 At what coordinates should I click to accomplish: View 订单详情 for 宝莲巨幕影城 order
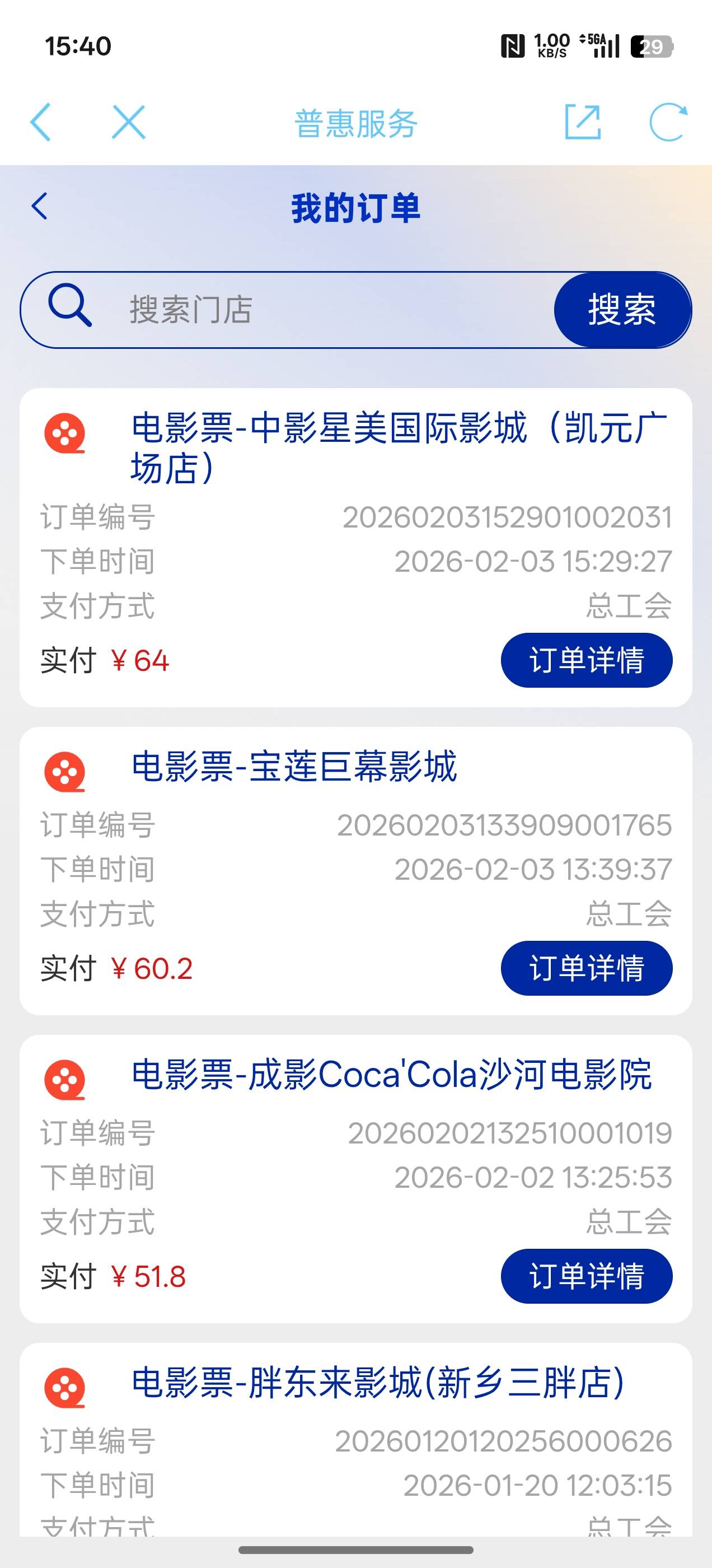(x=586, y=968)
